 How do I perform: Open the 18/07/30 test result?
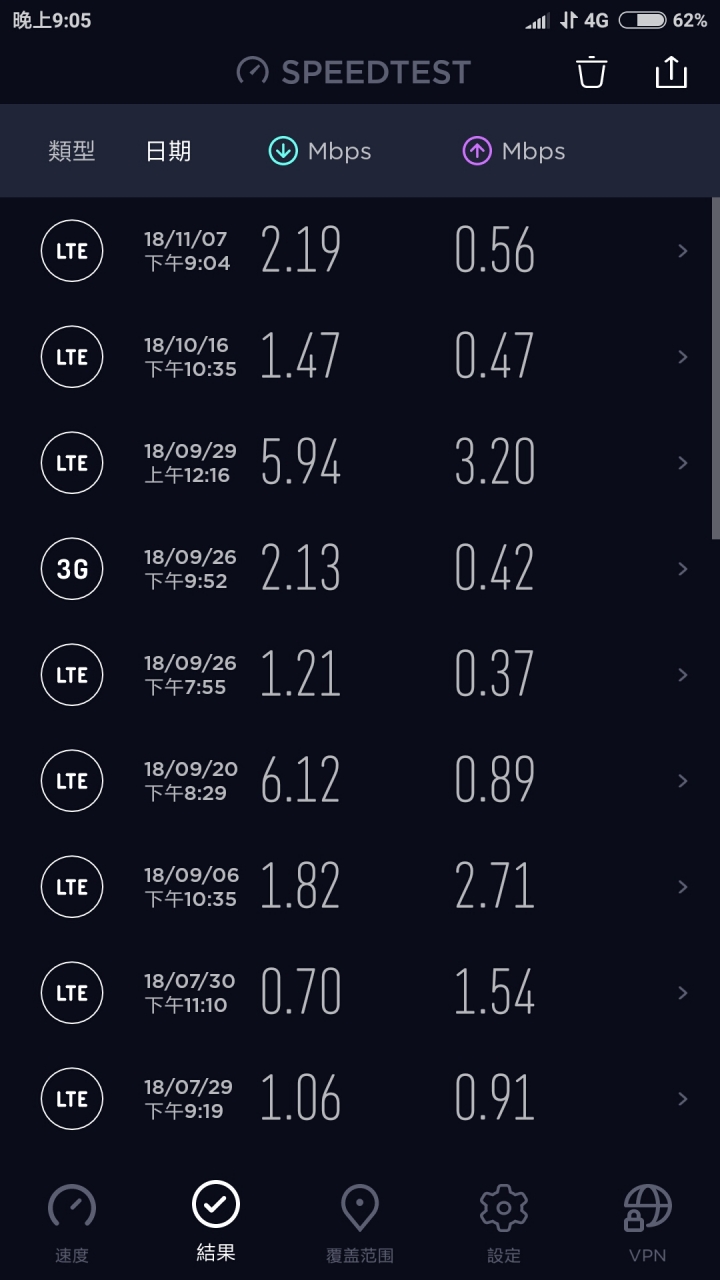[360, 993]
